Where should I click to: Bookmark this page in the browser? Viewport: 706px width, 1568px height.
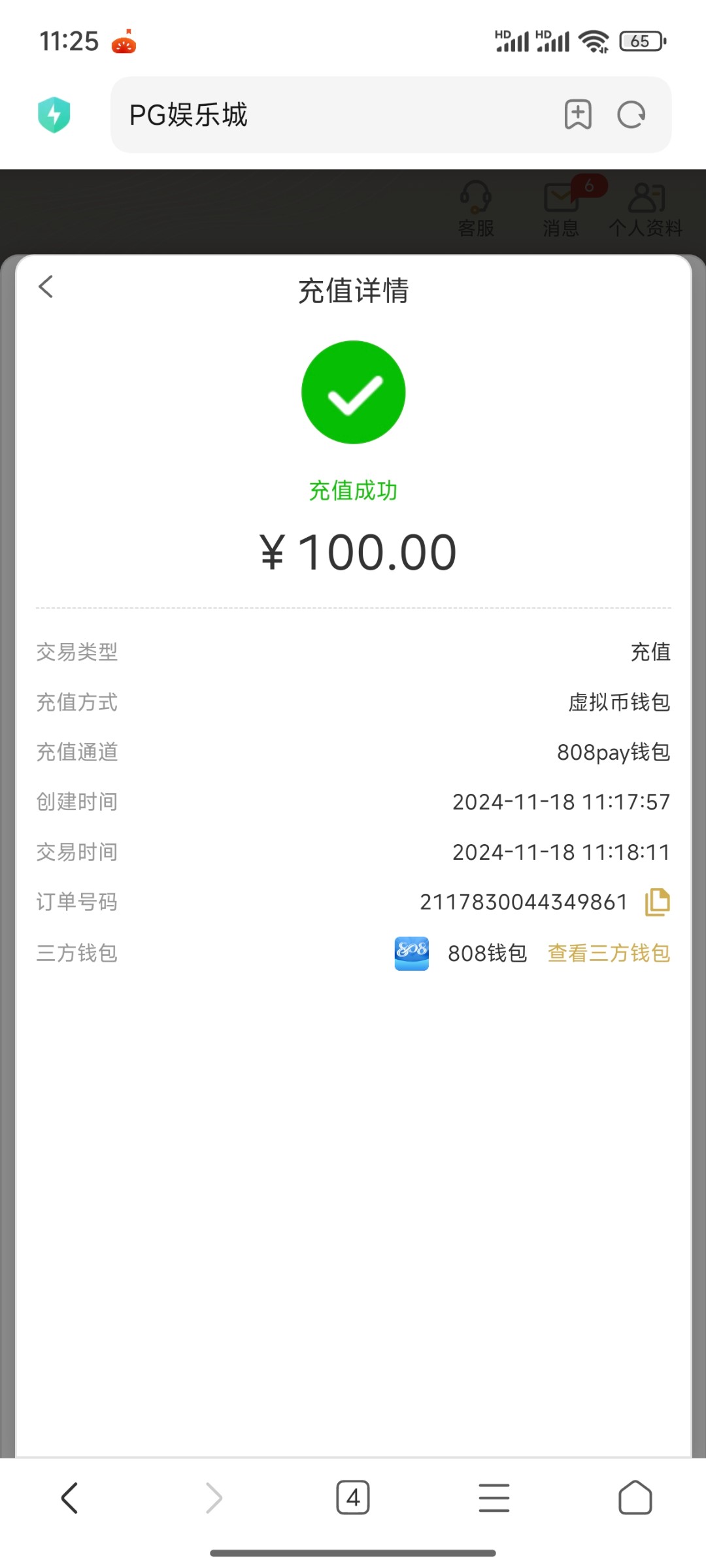tap(578, 115)
